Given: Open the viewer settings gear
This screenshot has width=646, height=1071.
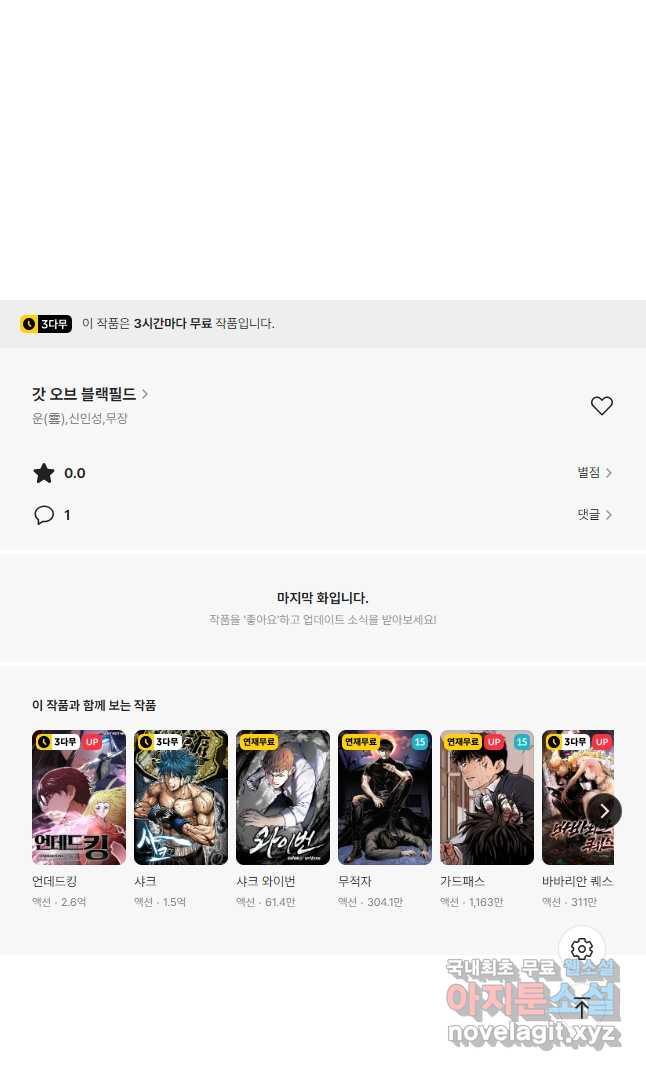Looking at the screenshot, I should tap(582, 949).
